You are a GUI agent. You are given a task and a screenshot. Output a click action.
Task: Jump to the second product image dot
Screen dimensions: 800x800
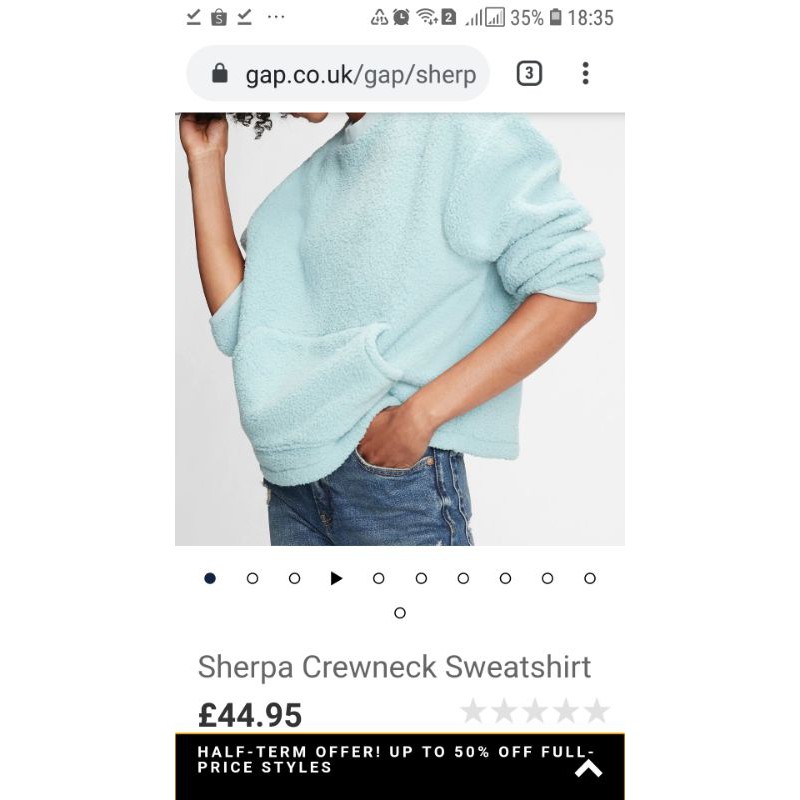[x=252, y=578]
